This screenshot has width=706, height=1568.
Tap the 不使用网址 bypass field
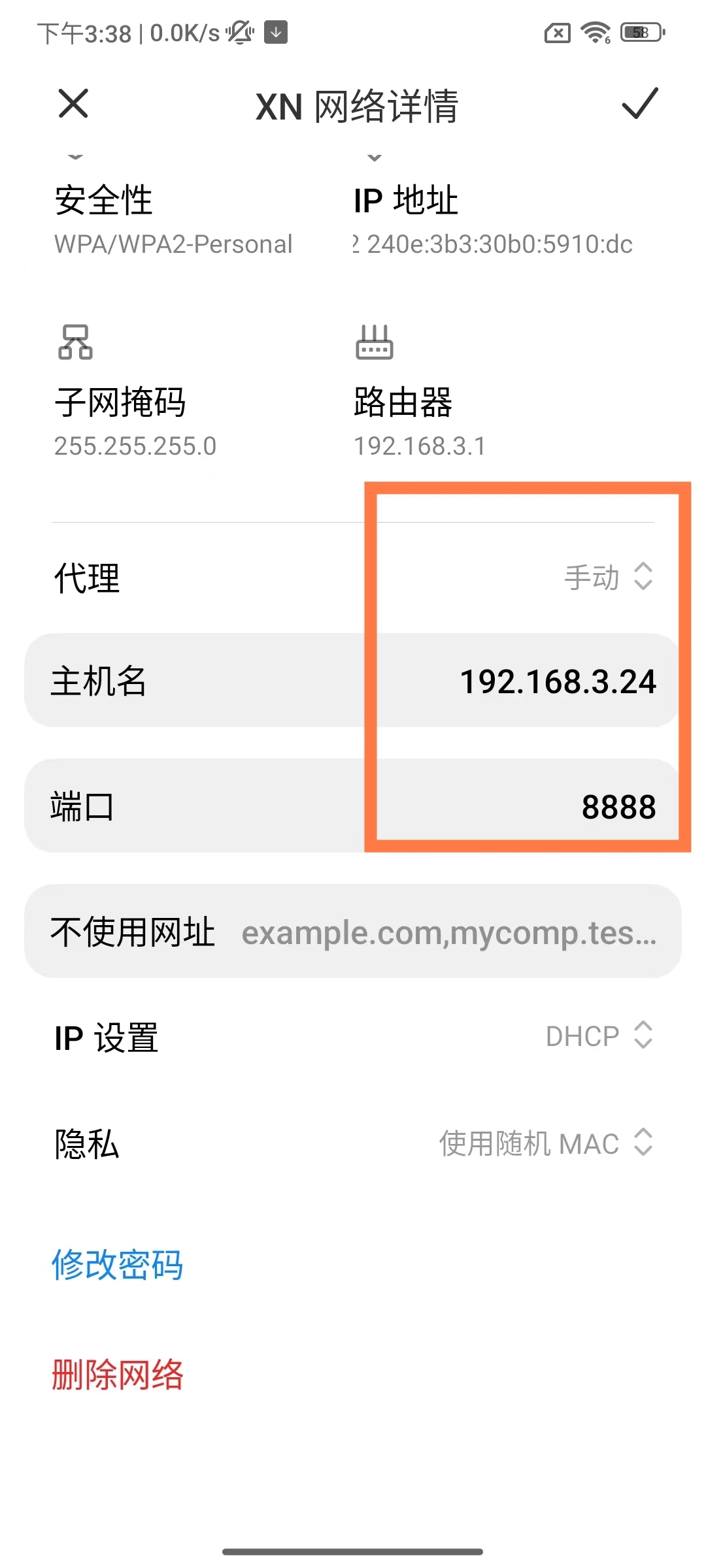tap(353, 931)
